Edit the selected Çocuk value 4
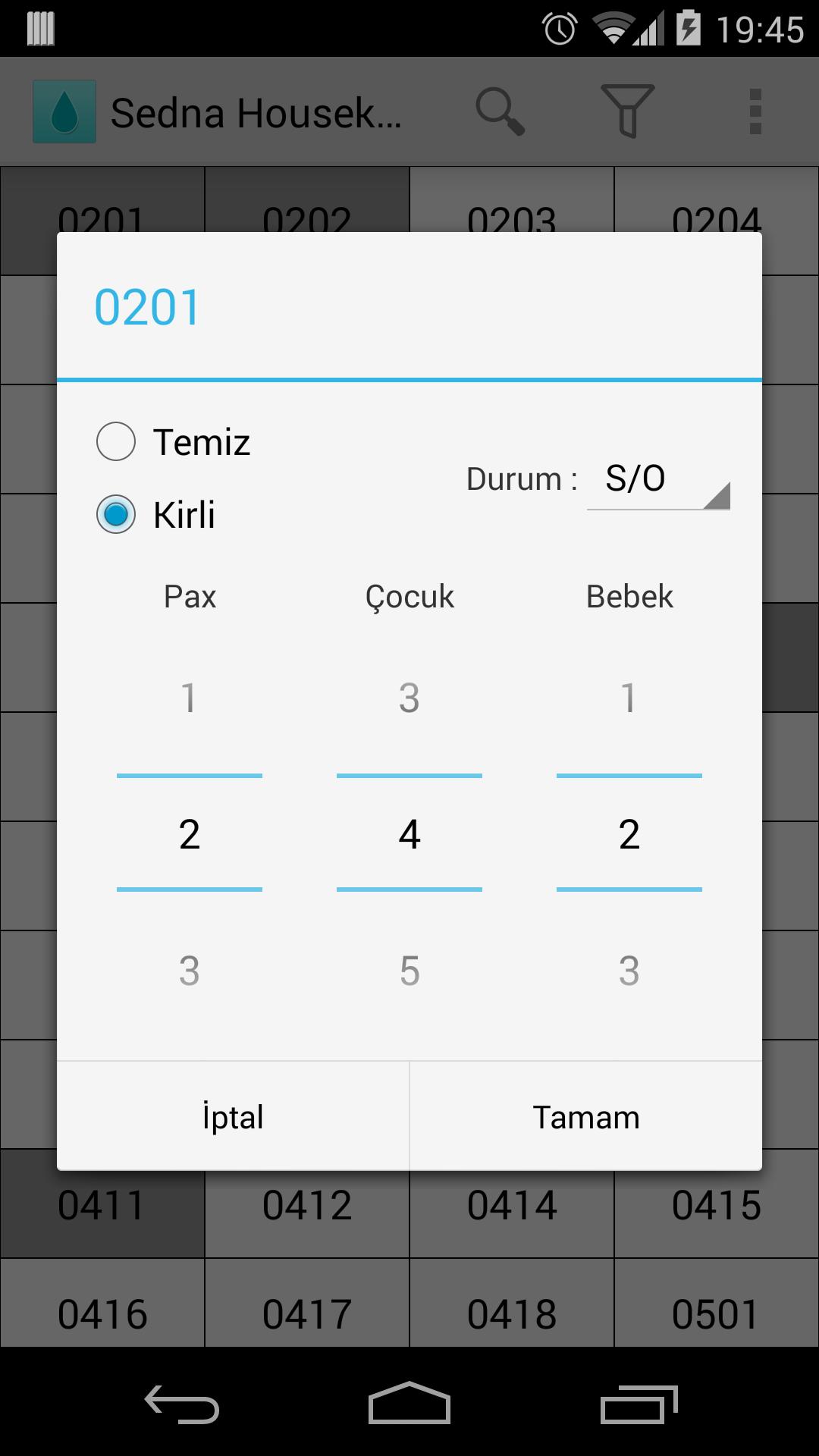 click(x=409, y=834)
